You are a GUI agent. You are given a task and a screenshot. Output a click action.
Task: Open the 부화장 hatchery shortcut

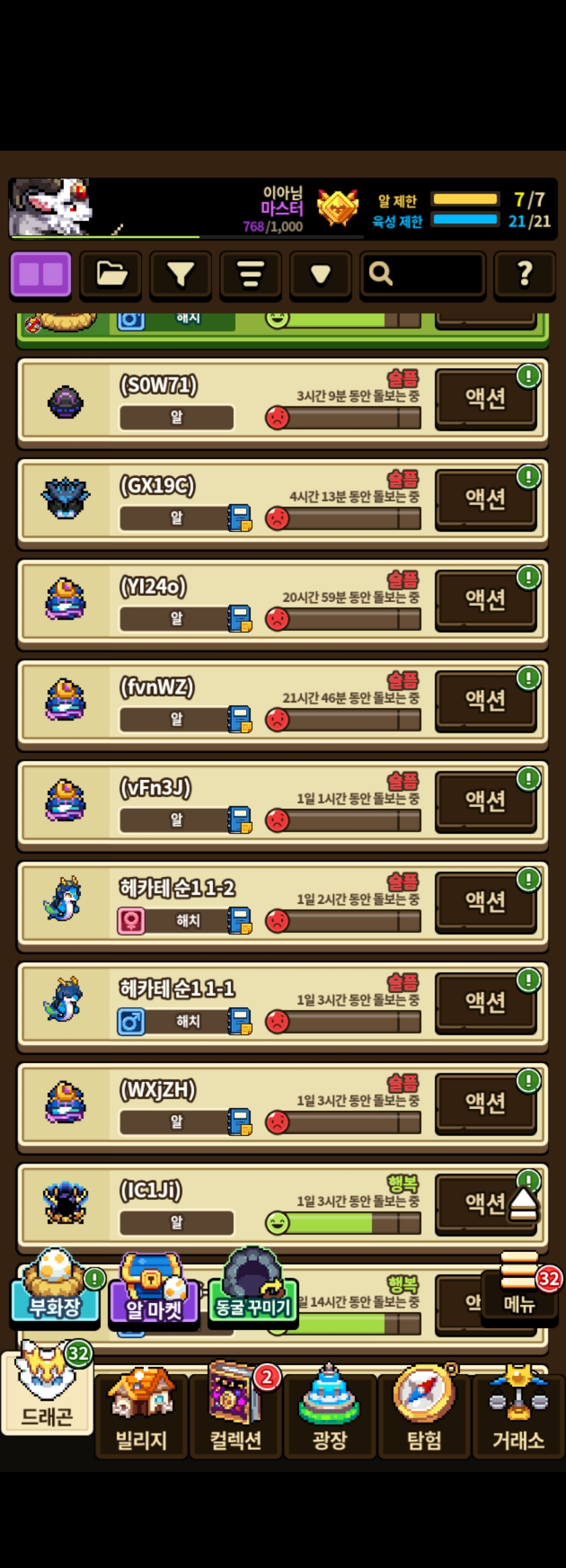tap(55, 1288)
